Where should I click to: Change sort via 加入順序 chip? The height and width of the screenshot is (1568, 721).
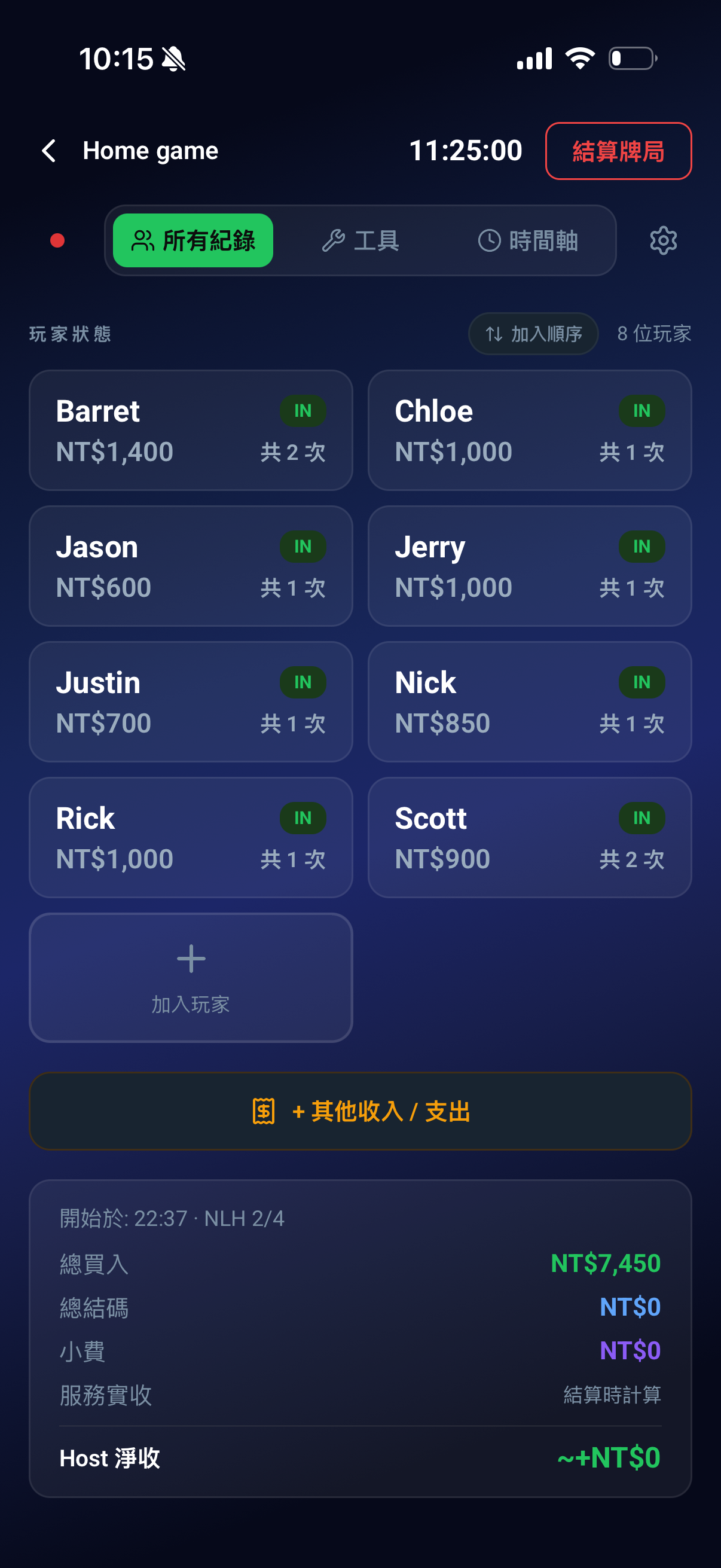533,334
